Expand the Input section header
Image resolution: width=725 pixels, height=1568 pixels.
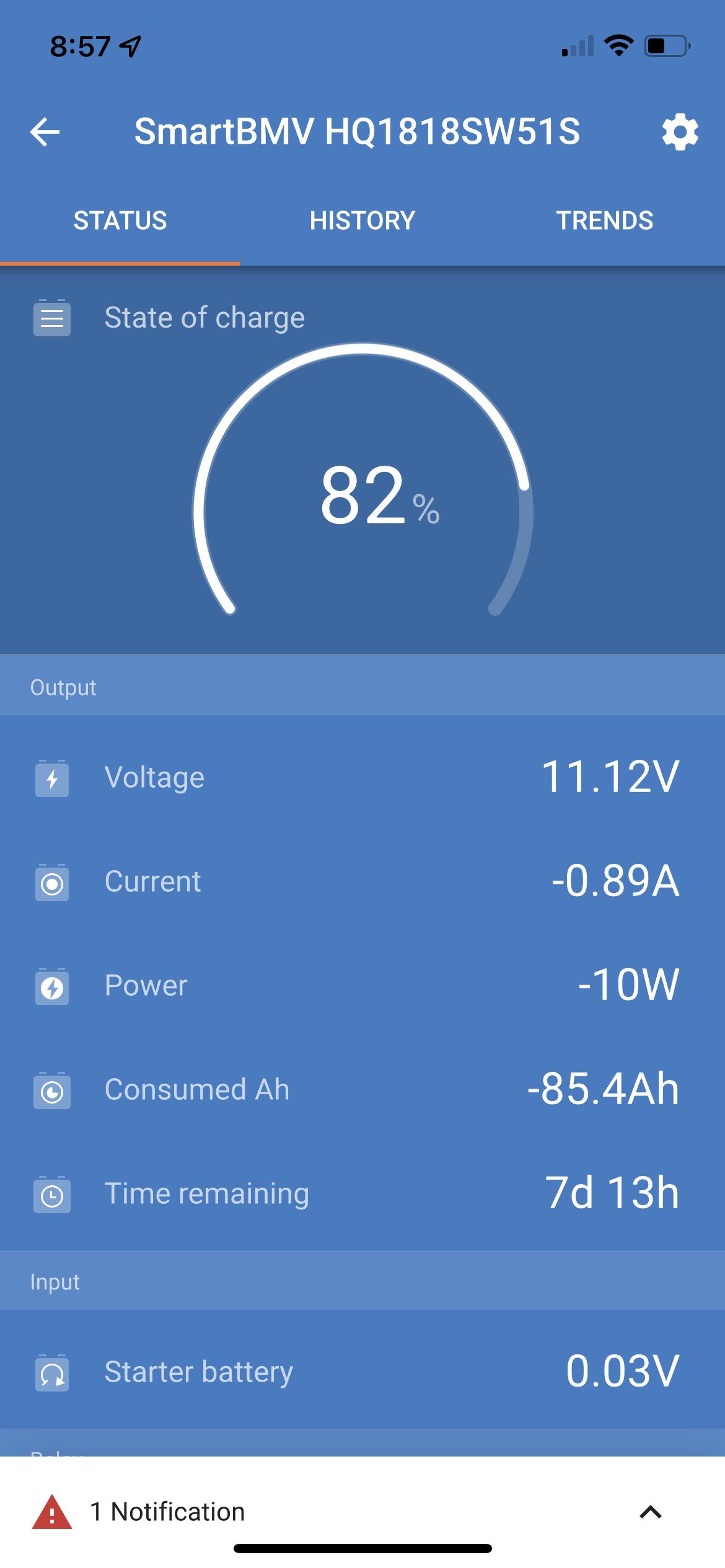(x=55, y=1281)
